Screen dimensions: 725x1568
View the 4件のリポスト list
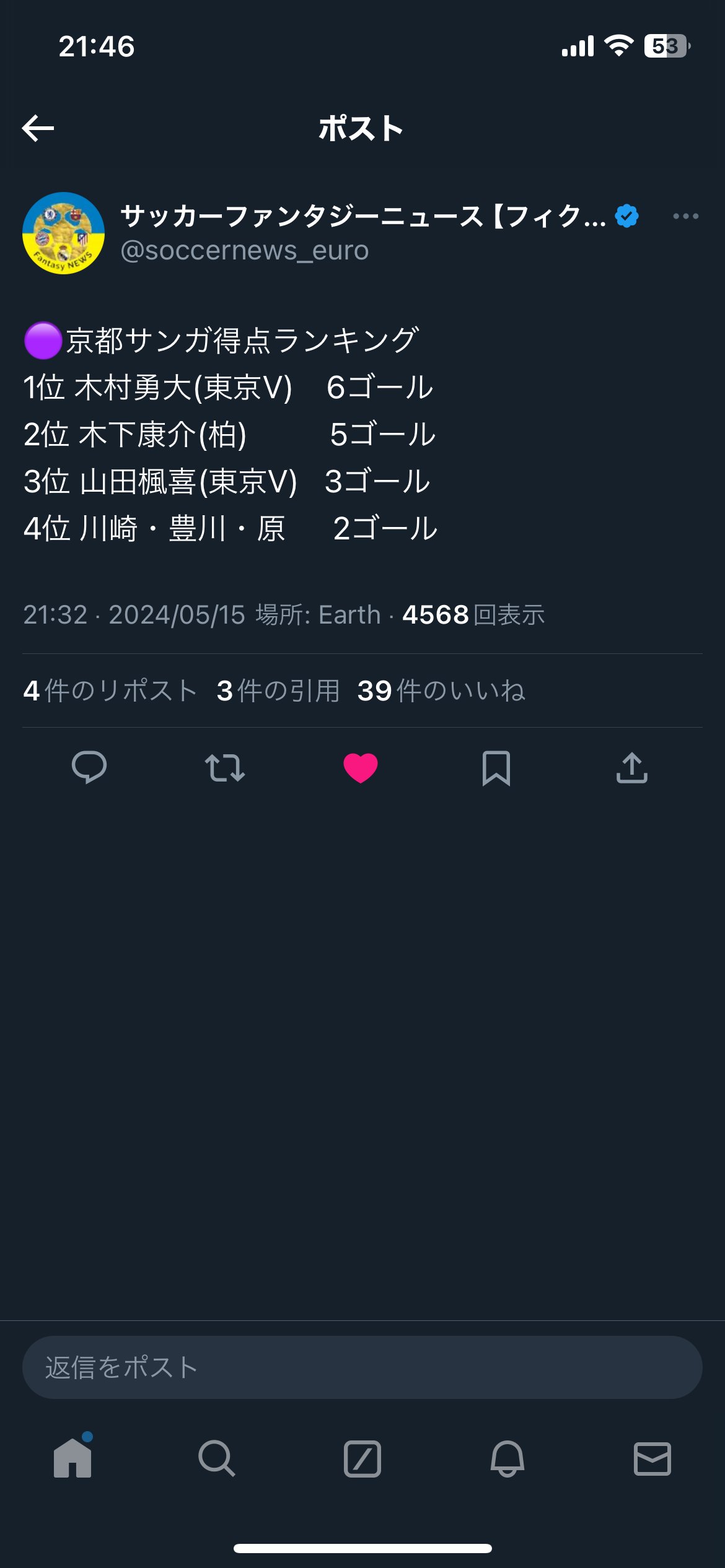110,690
